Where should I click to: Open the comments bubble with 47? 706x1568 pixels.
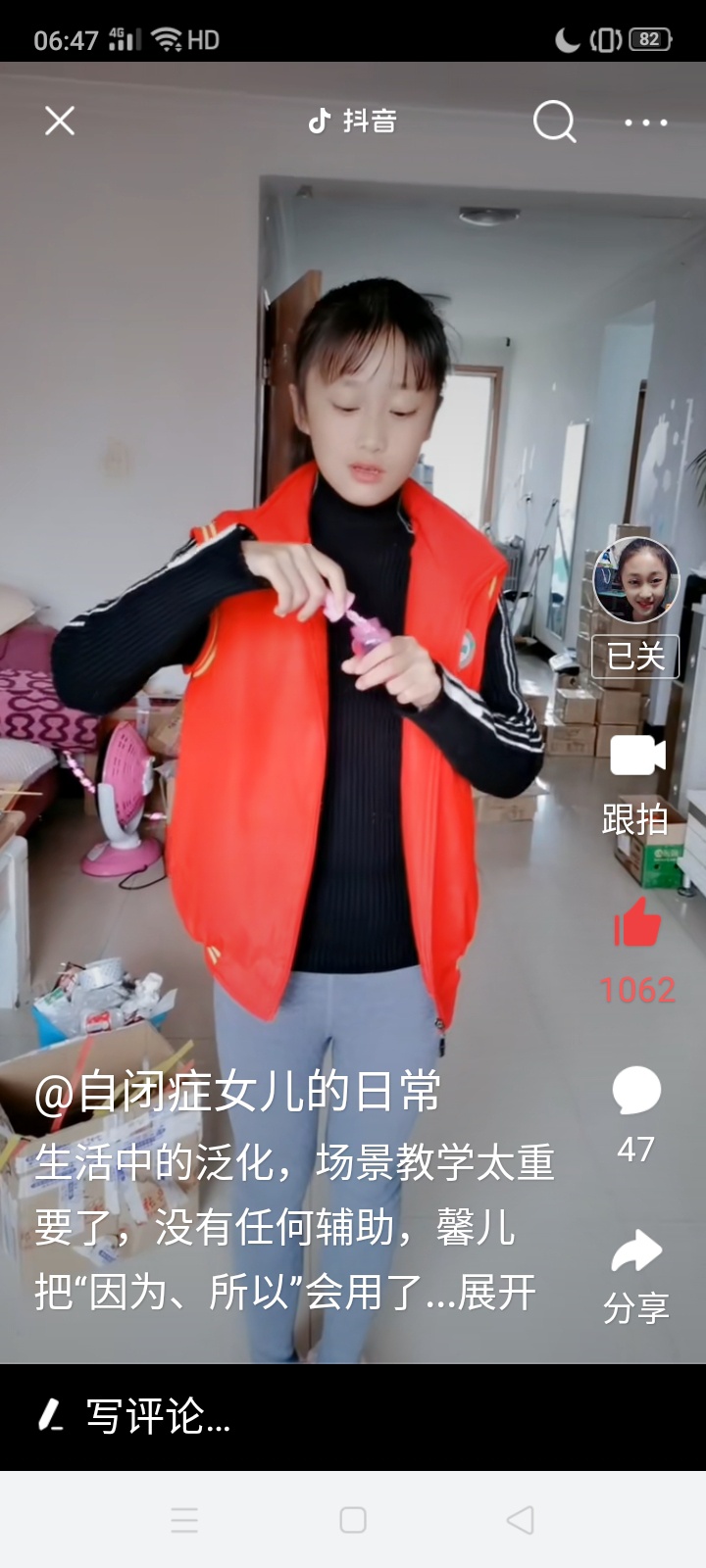click(636, 1093)
